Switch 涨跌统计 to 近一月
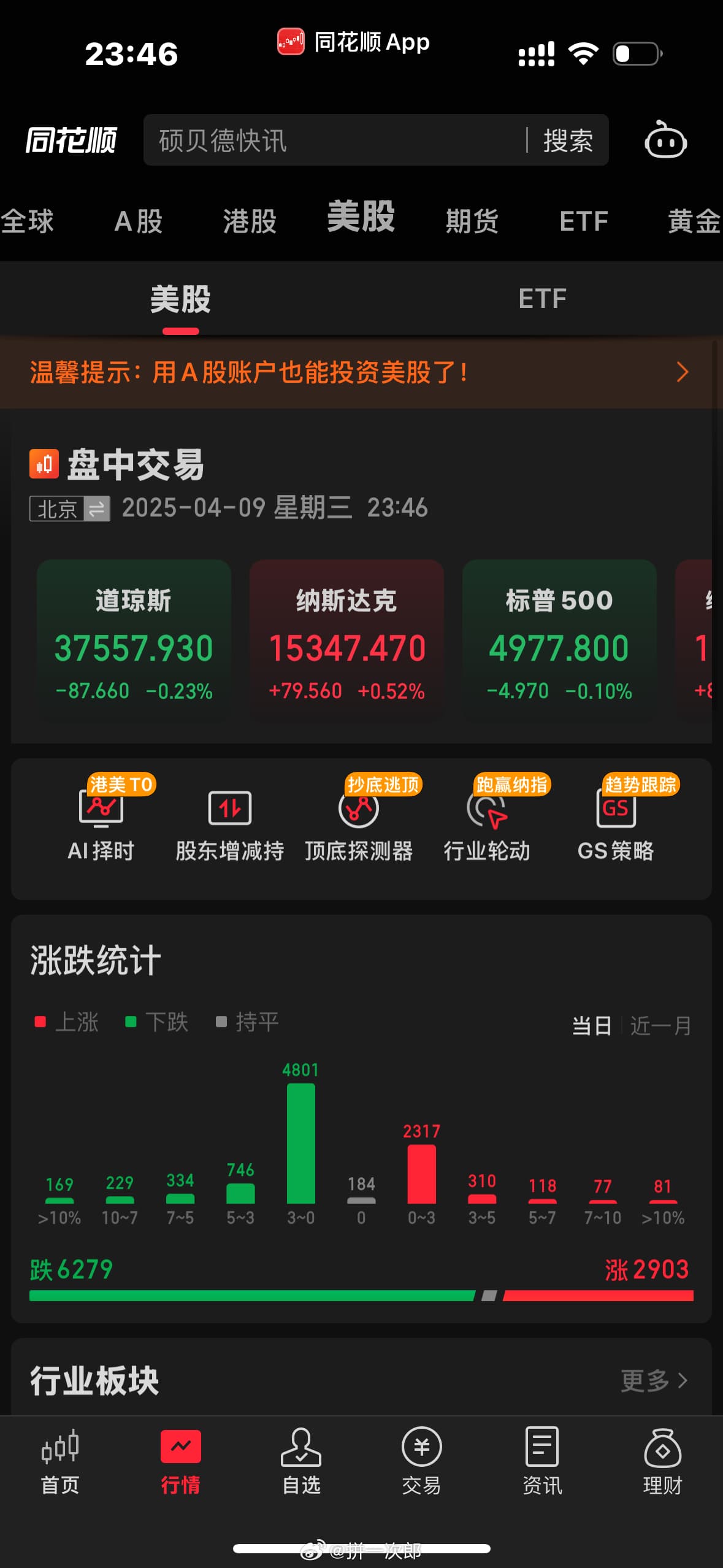The height and width of the screenshot is (1568, 723). pyautogui.click(x=661, y=1025)
